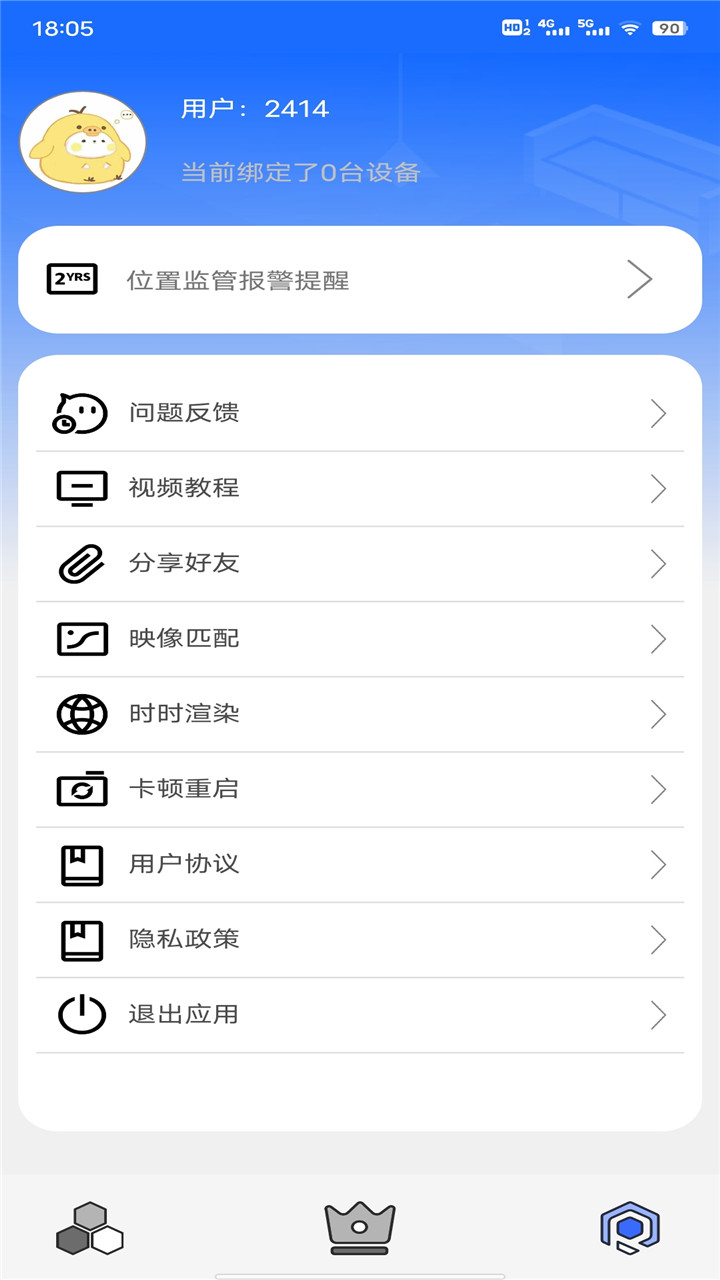
Task: Expand the 分享好友 row chevron
Action: click(x=658, y=563)
